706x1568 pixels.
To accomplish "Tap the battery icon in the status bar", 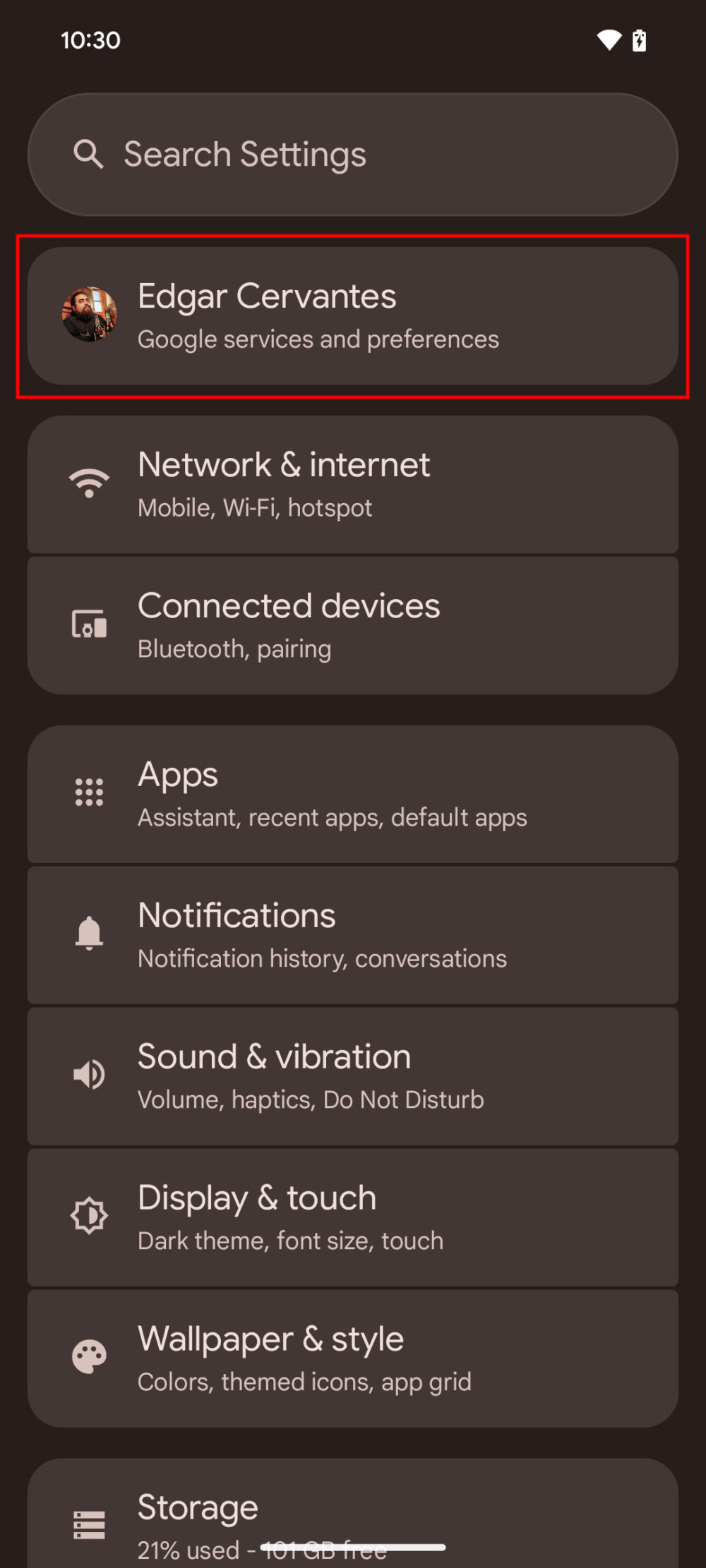I will tap(638, 40).
